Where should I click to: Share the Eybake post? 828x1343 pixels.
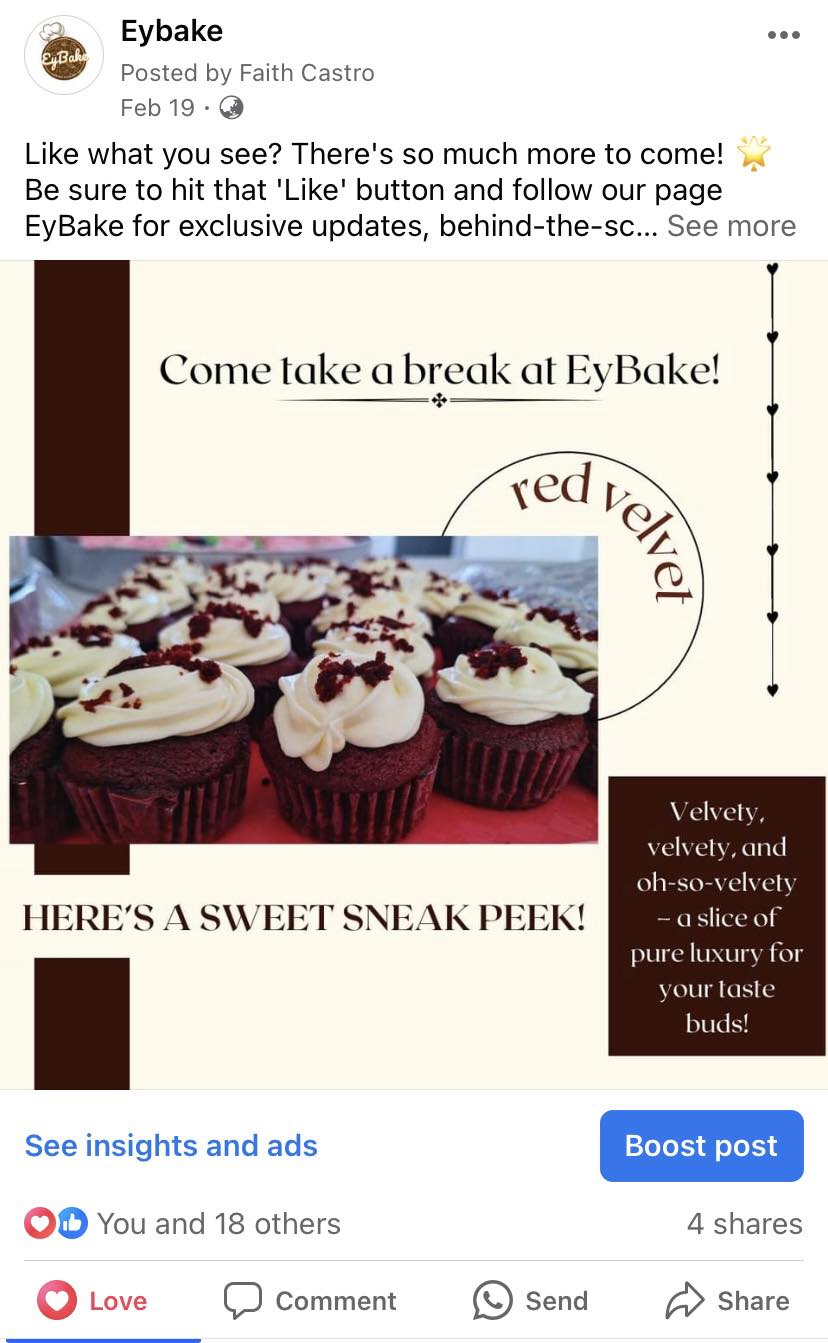coord(727,1301)
